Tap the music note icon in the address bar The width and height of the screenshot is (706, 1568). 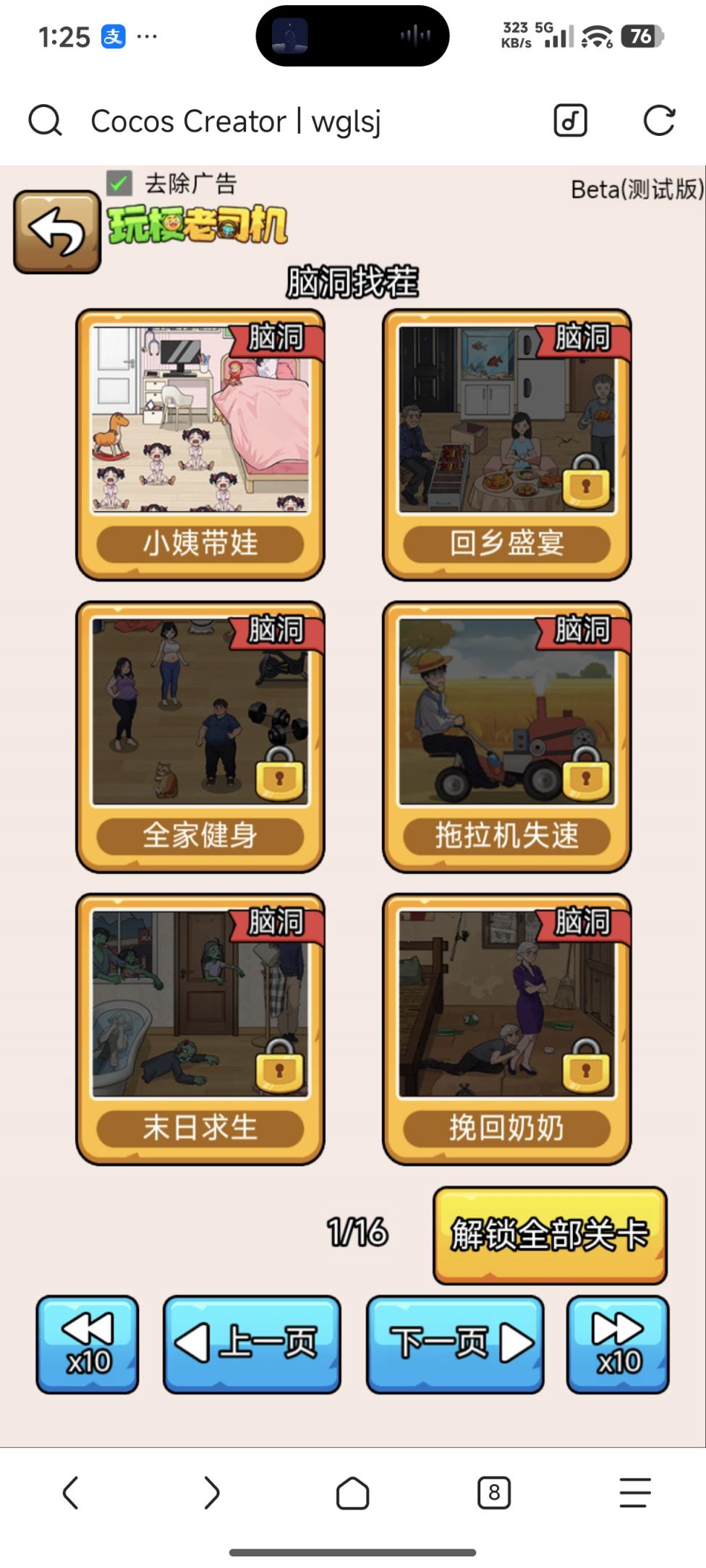[x=570, y=121]
